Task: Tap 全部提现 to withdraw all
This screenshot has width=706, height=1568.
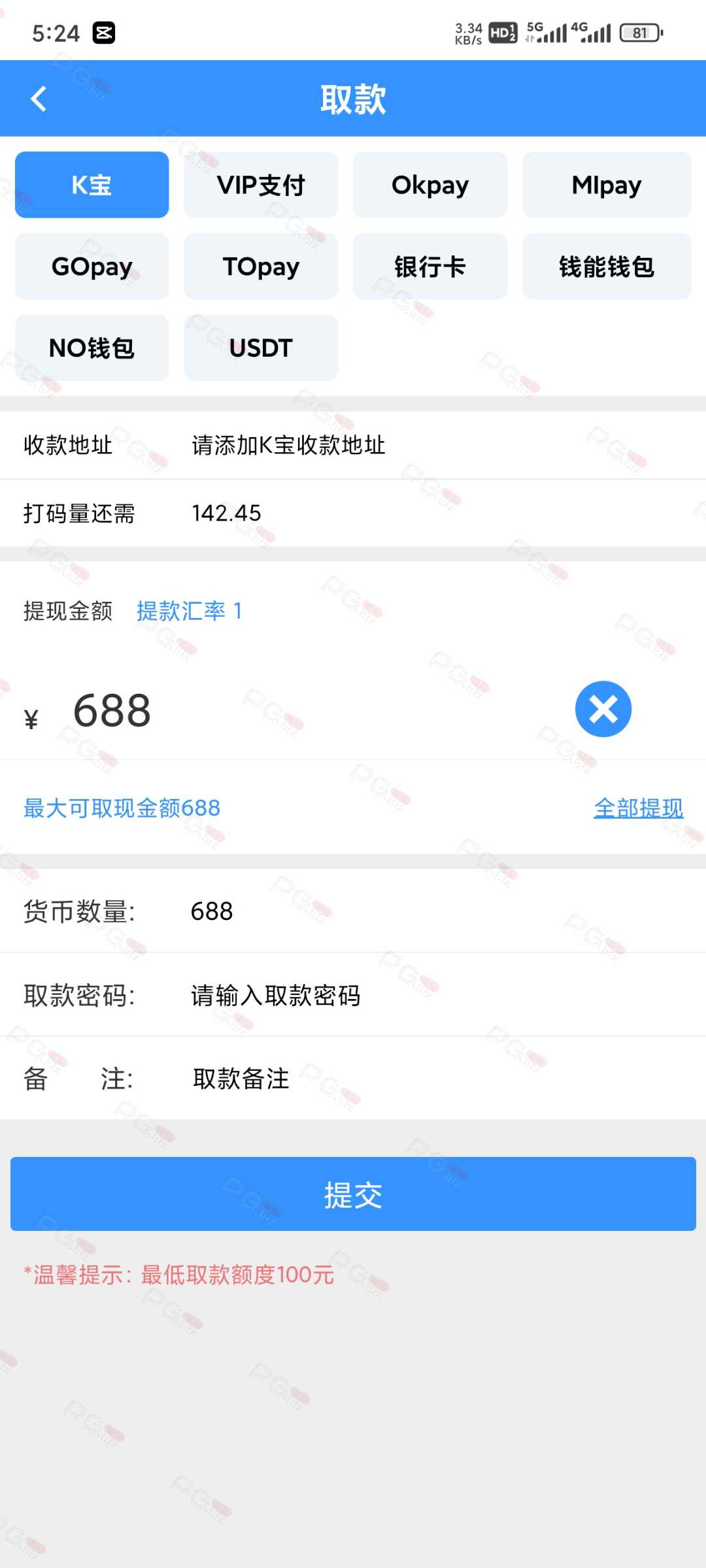Action: (639, 808)
